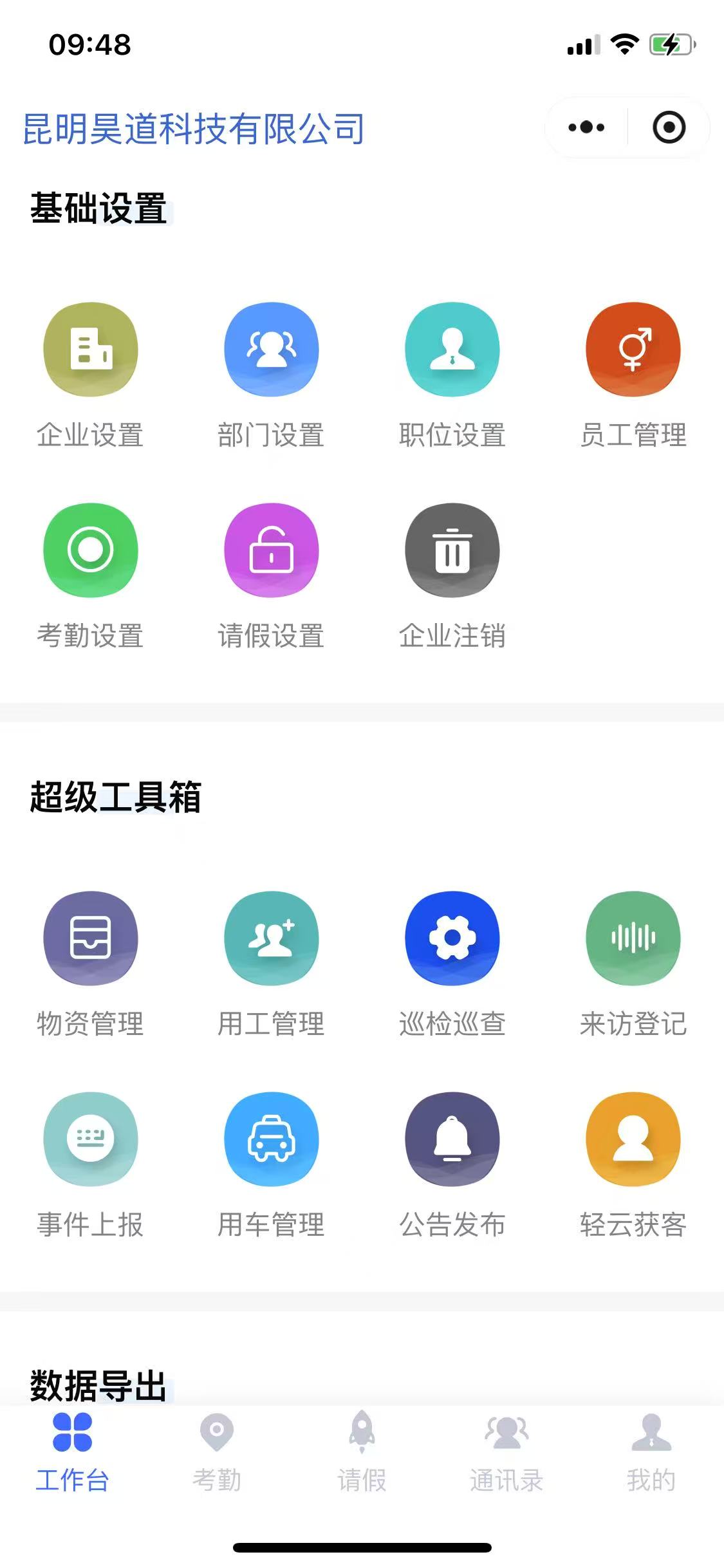The width and height of the screenshot is (724, 1568).
Task: Open 来访登记 visitor registration
Action: click(x=633, y=938)
